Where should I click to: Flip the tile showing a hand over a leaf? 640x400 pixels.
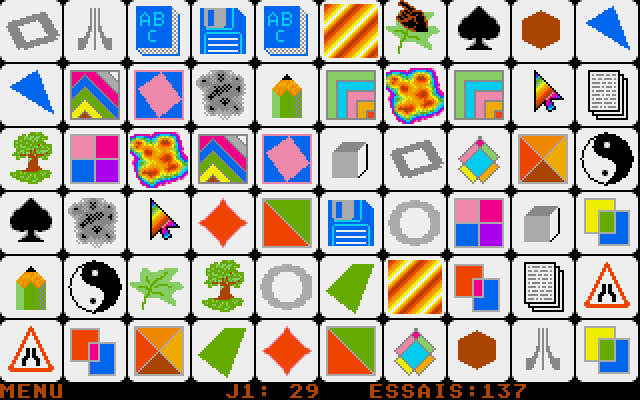point(415,29)
